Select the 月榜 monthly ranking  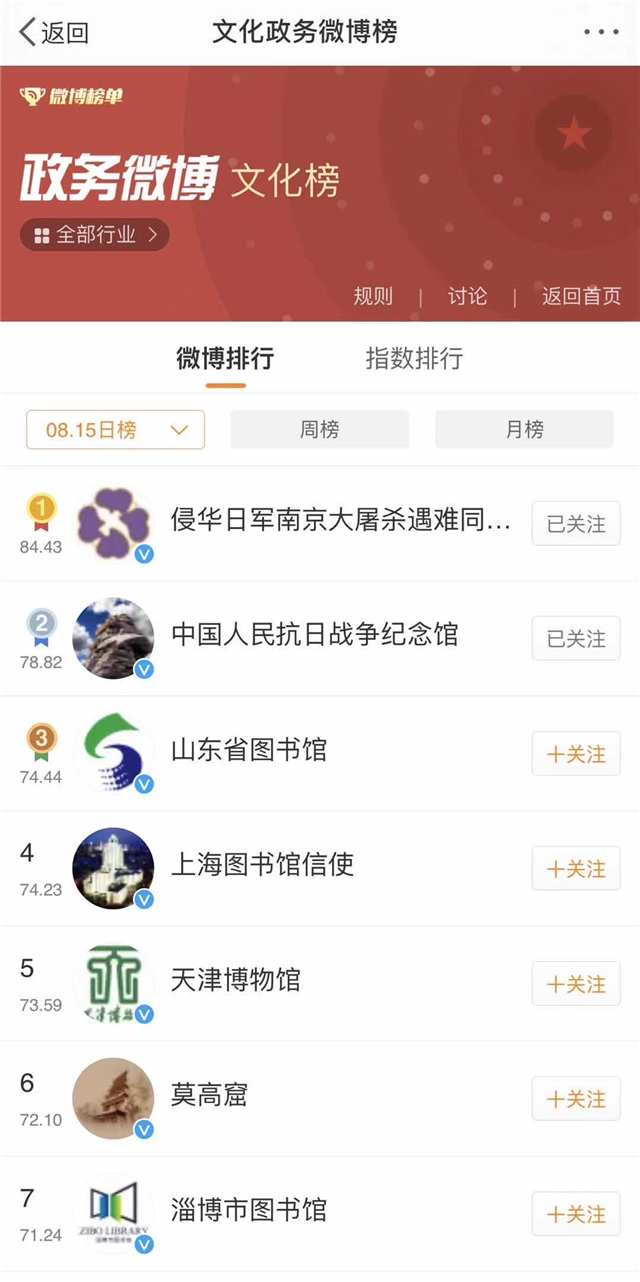[524, 430]
